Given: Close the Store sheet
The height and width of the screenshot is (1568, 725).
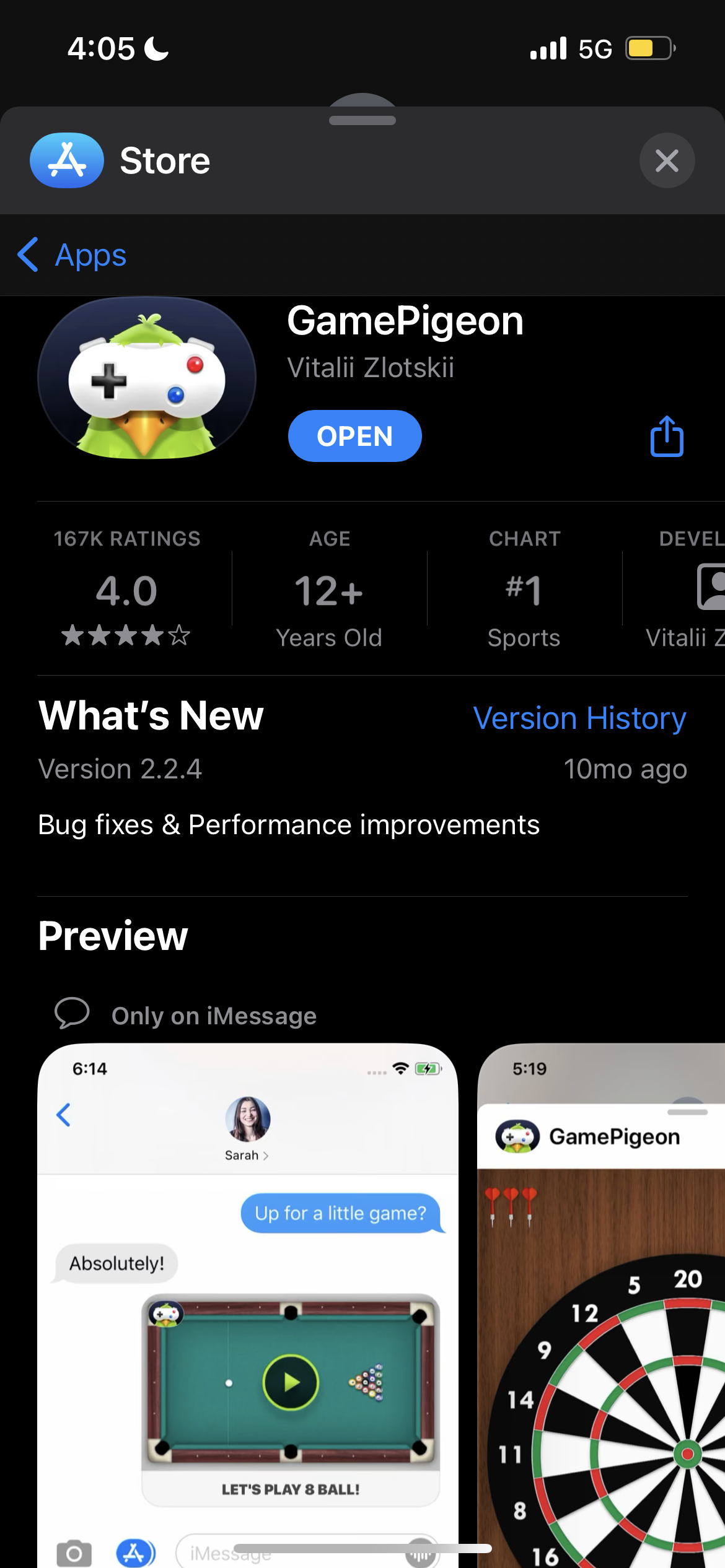Looking at the screenshot, I should [667, 161].
